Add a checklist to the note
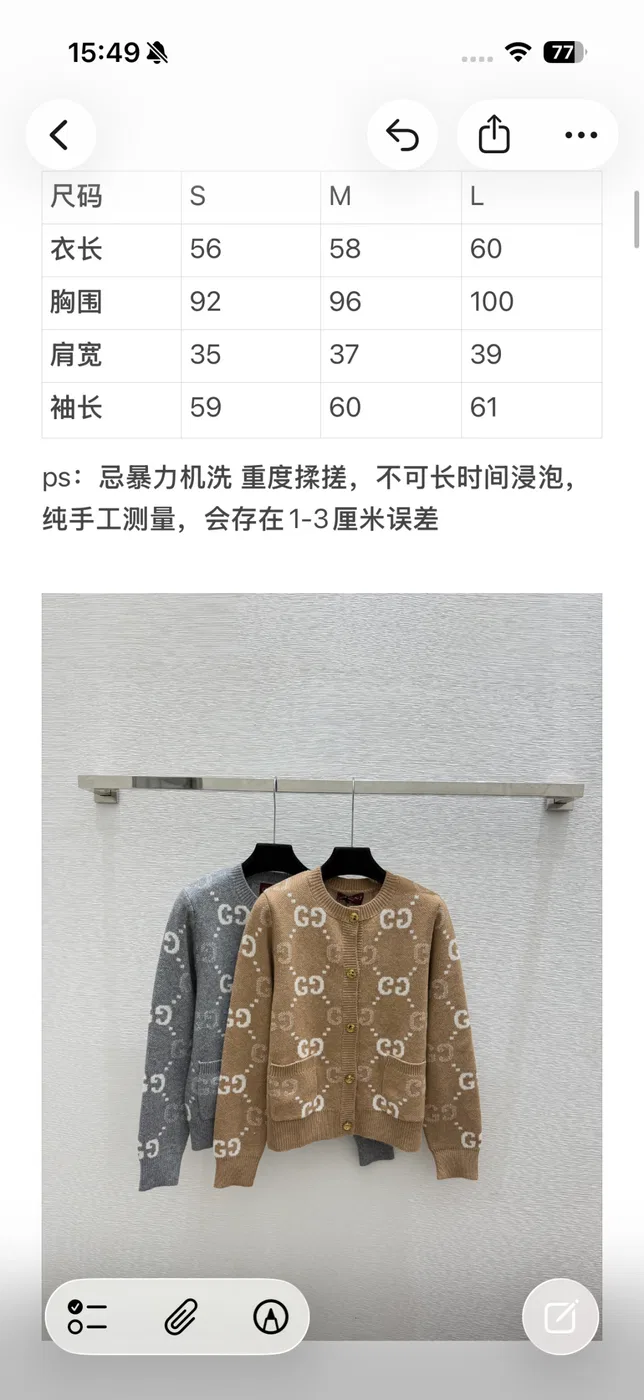The image size is (644, 1400). pyautogui.click(x=87, y=1317)
